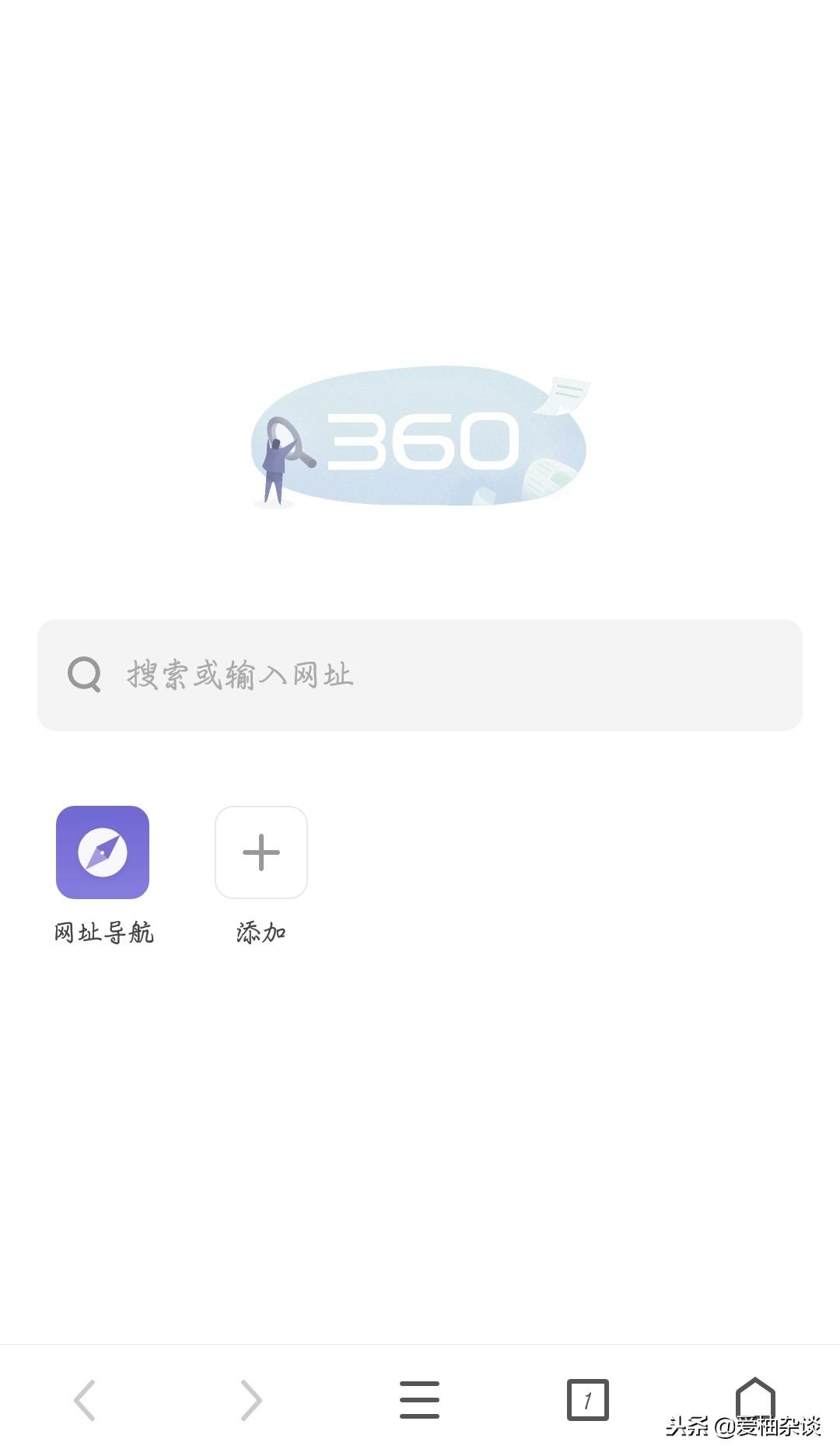
Task: Click the magnifier icon in the search bar
Action: pyautogui.click(x=84, y=675)
